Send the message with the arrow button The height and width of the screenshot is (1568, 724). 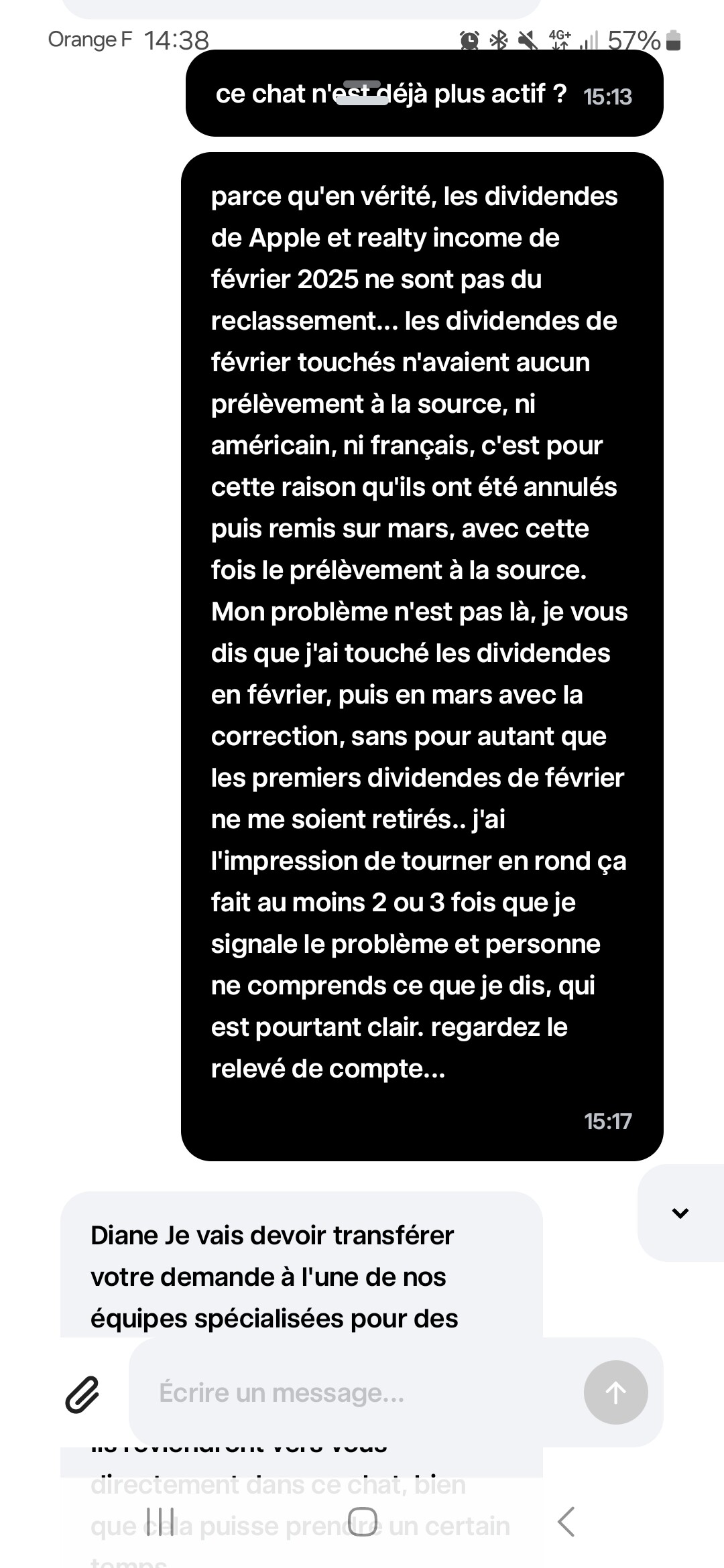click(x=615, y=1392)
